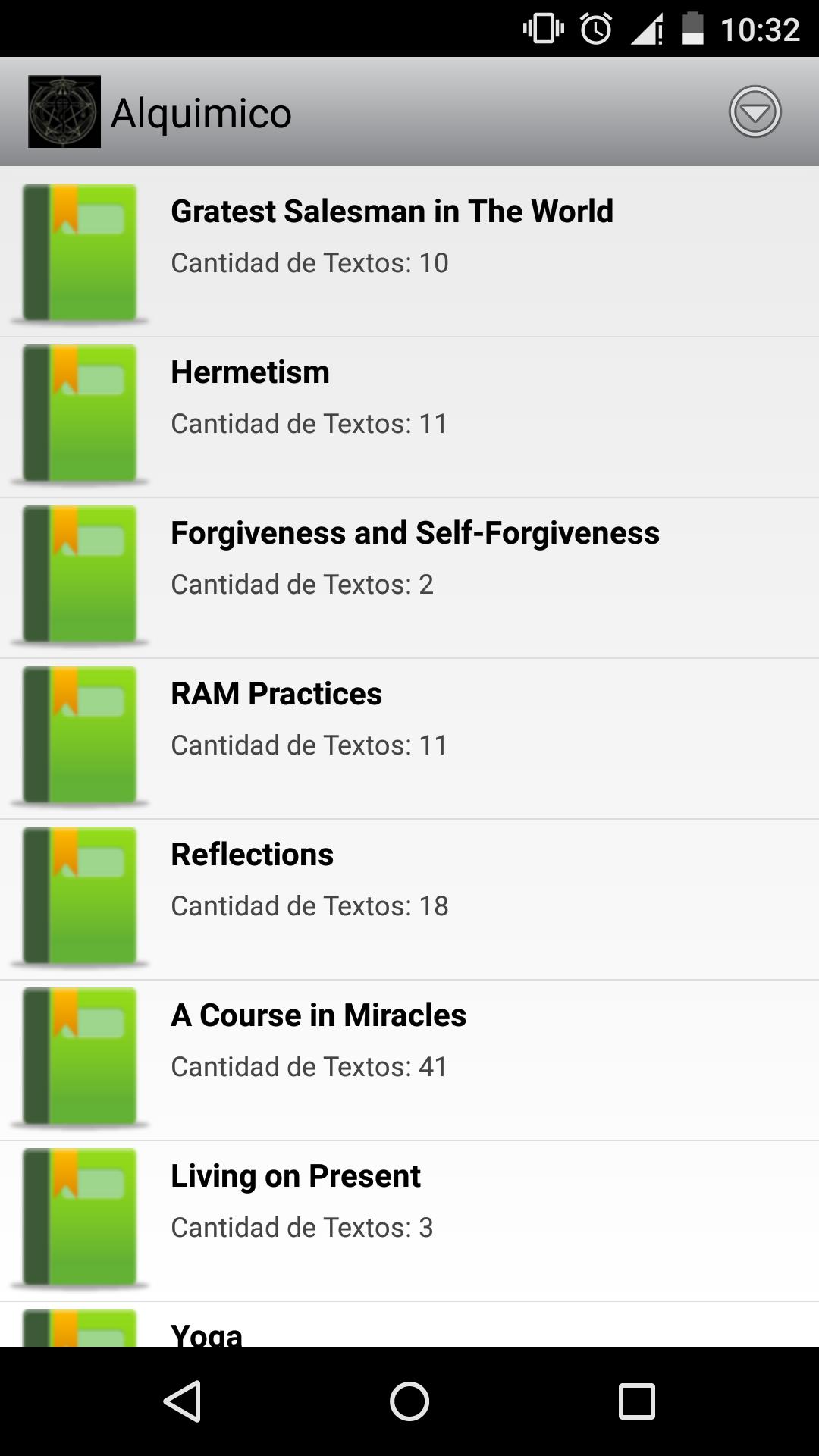Go back using the system back button

click(x=182, y=1401)
